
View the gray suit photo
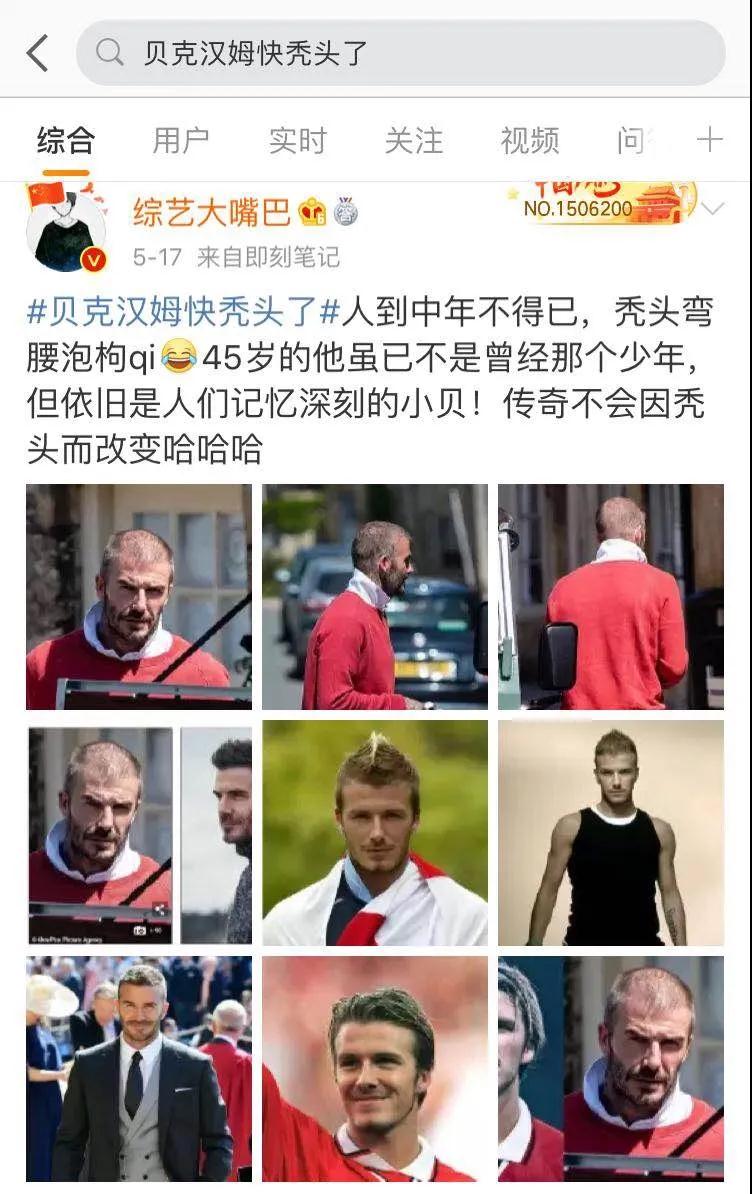[x=139, y=1068]
